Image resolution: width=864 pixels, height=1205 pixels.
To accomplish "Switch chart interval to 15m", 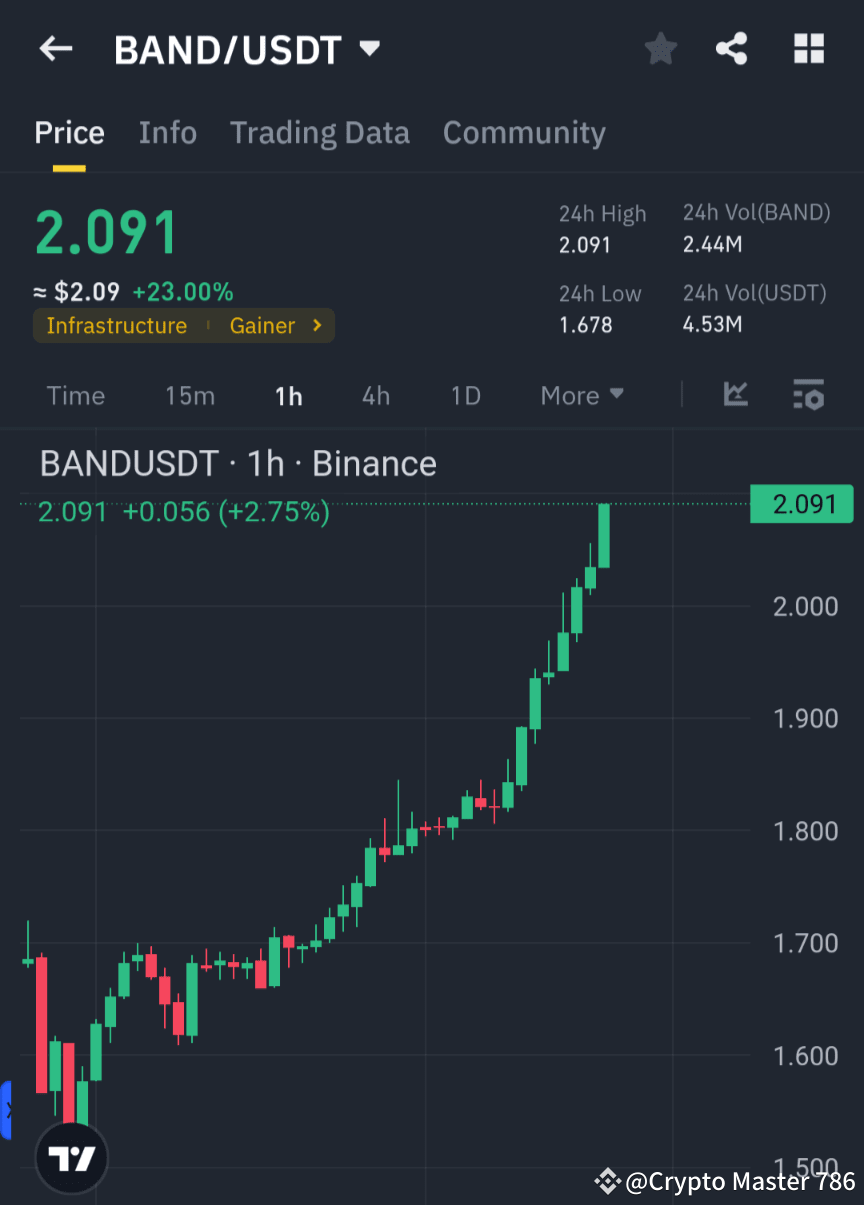I will 190,396.
